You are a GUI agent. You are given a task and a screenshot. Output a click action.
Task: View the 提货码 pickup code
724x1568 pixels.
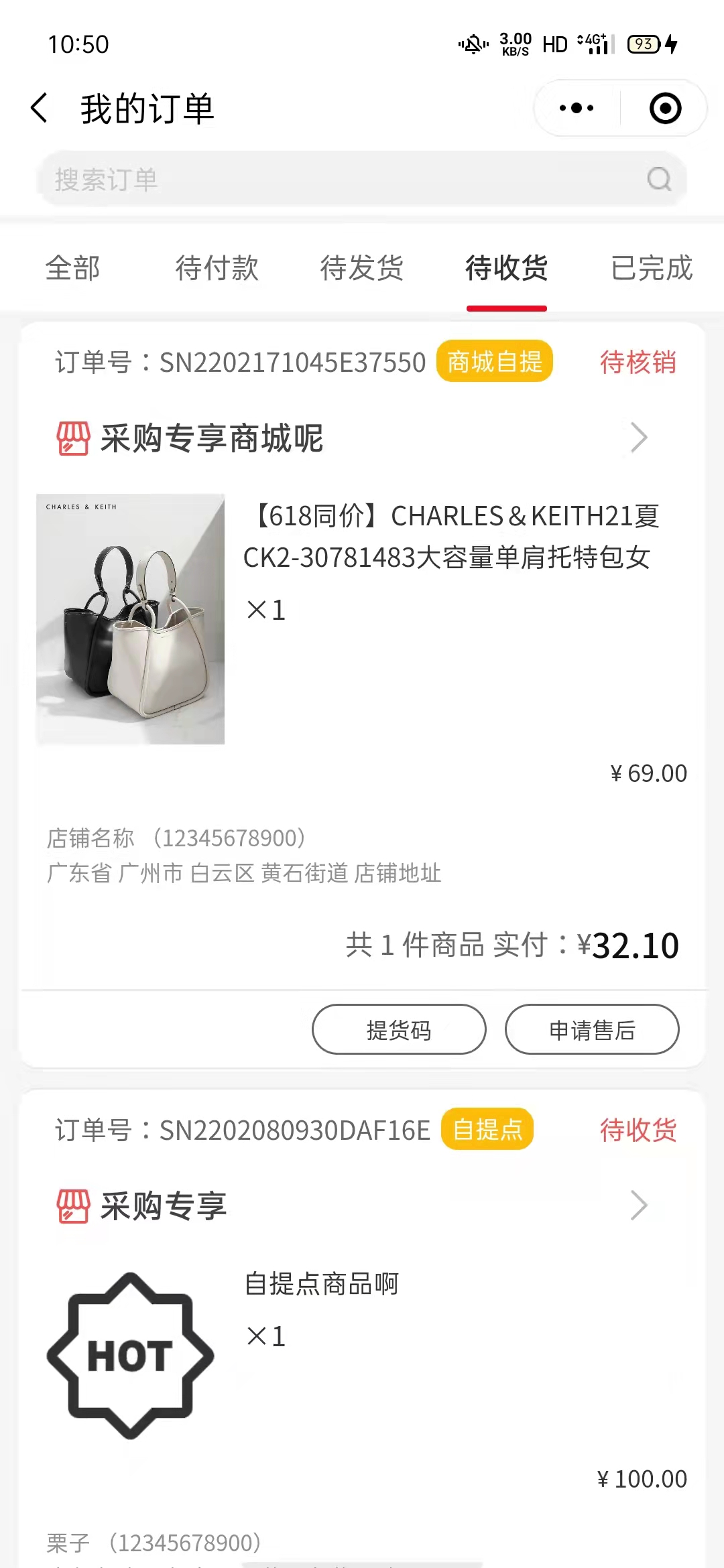(399, 1029)
